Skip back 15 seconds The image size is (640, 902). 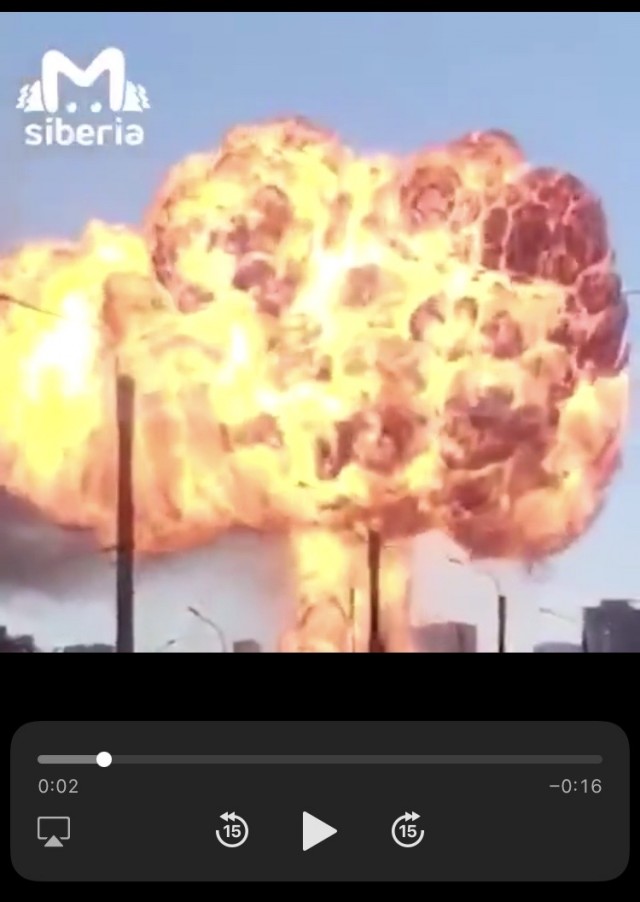(232, 830)
